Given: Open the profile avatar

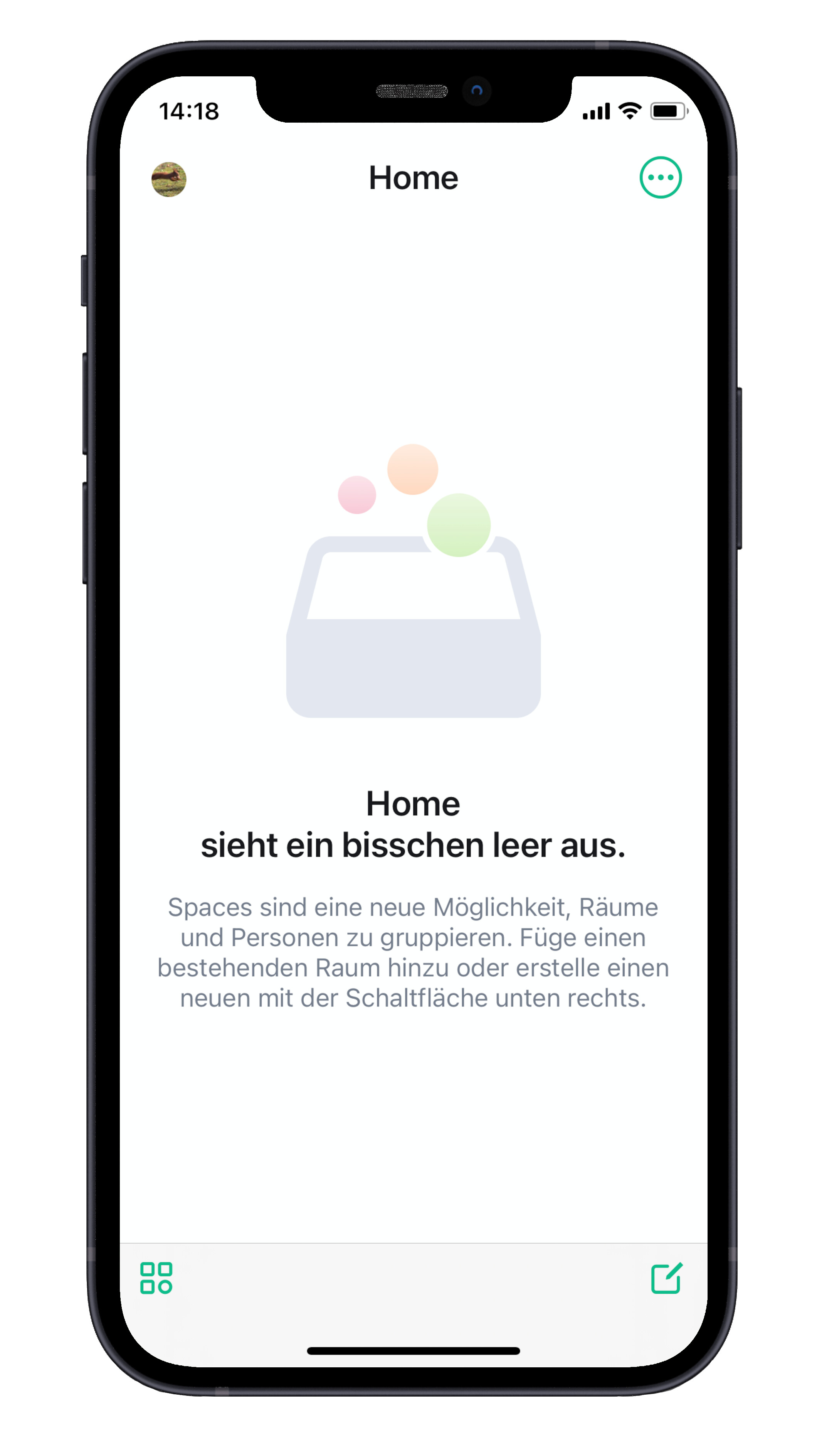Looking at the screenshot, I should [168, 179].
